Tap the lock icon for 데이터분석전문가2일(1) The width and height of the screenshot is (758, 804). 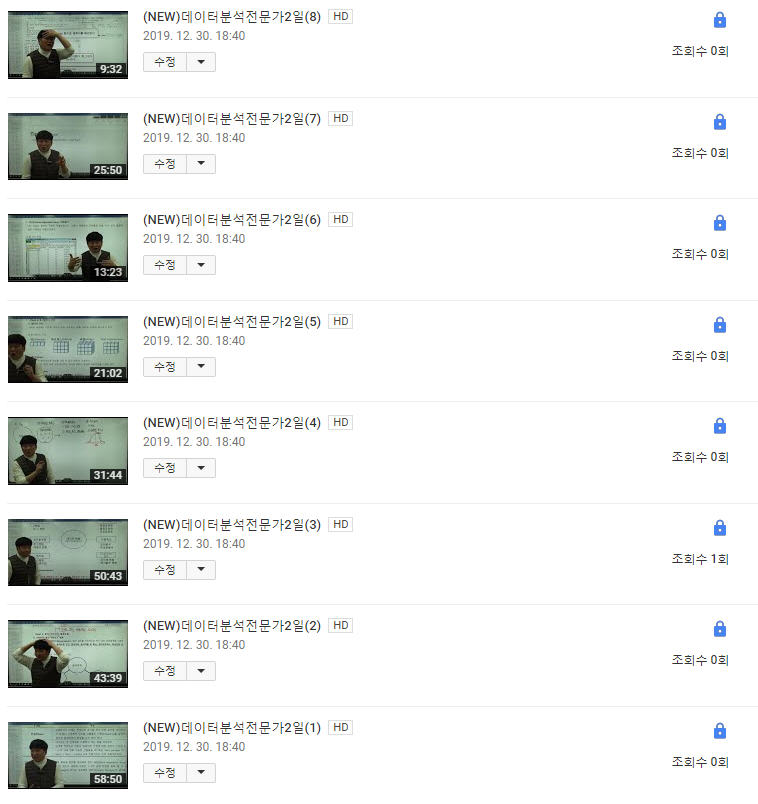(719, 731)
